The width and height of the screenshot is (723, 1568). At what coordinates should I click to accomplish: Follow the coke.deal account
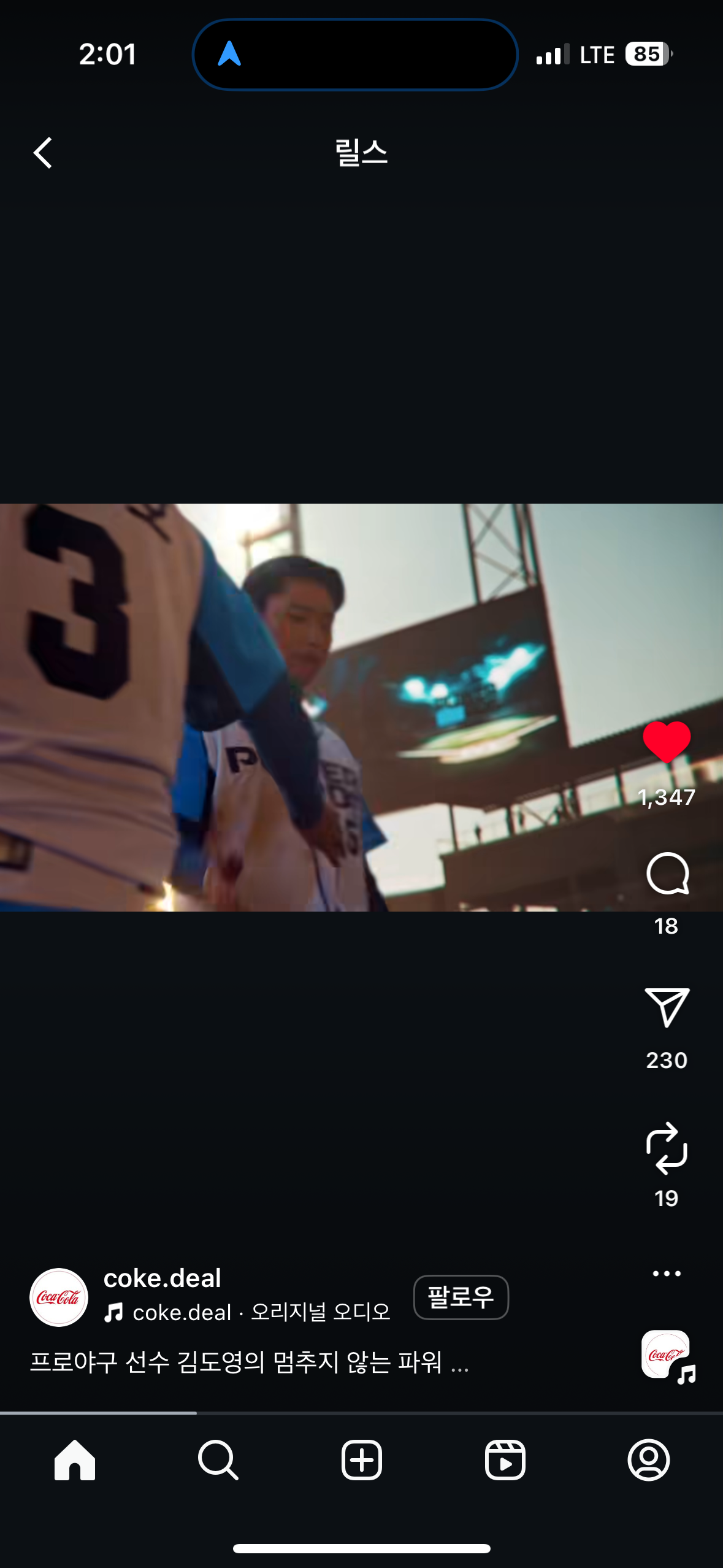pyautogui.click(x=461, y=1297)
